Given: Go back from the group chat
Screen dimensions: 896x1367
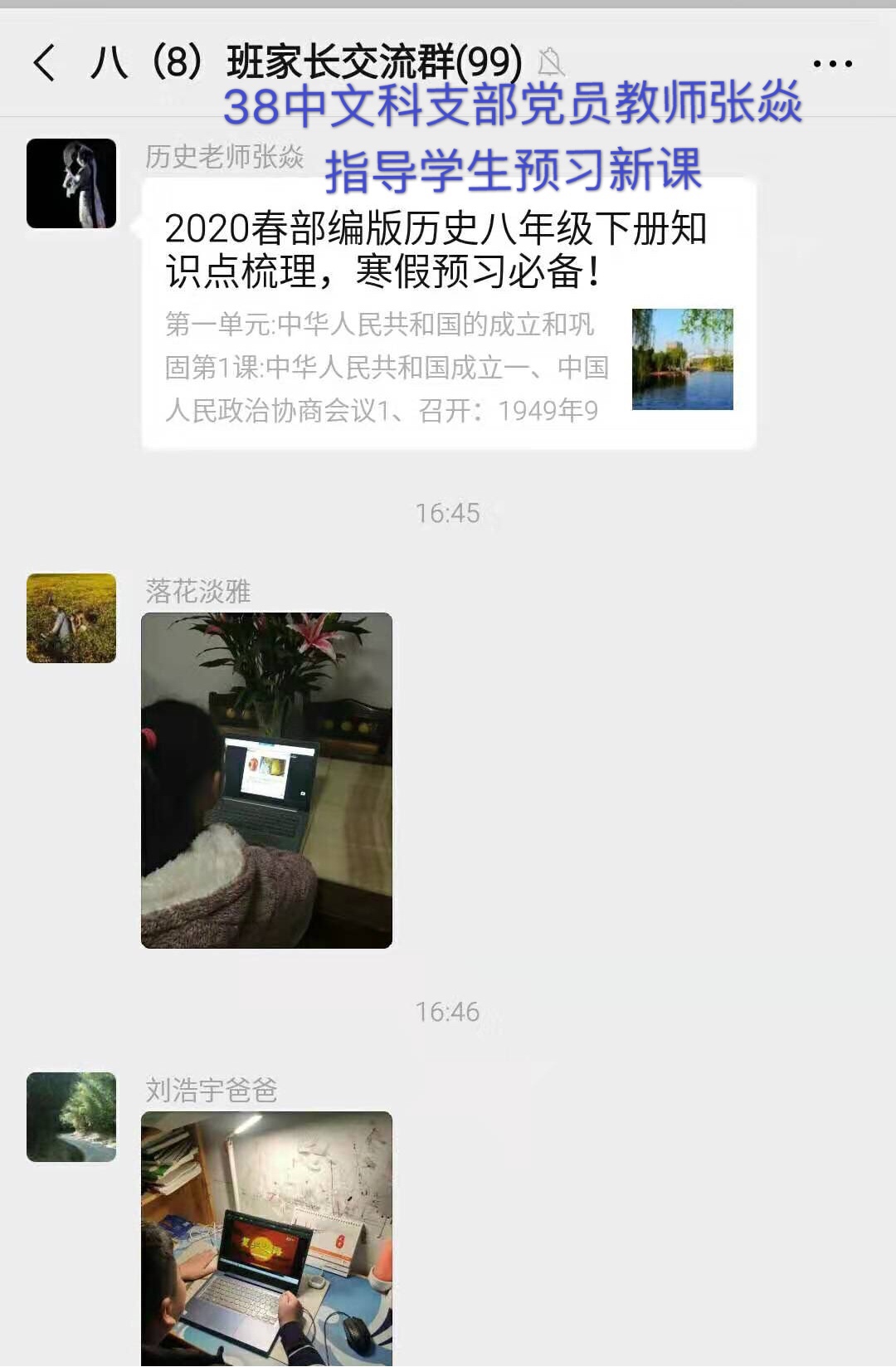Looking at the screenshot, I should tap(44, 63).
